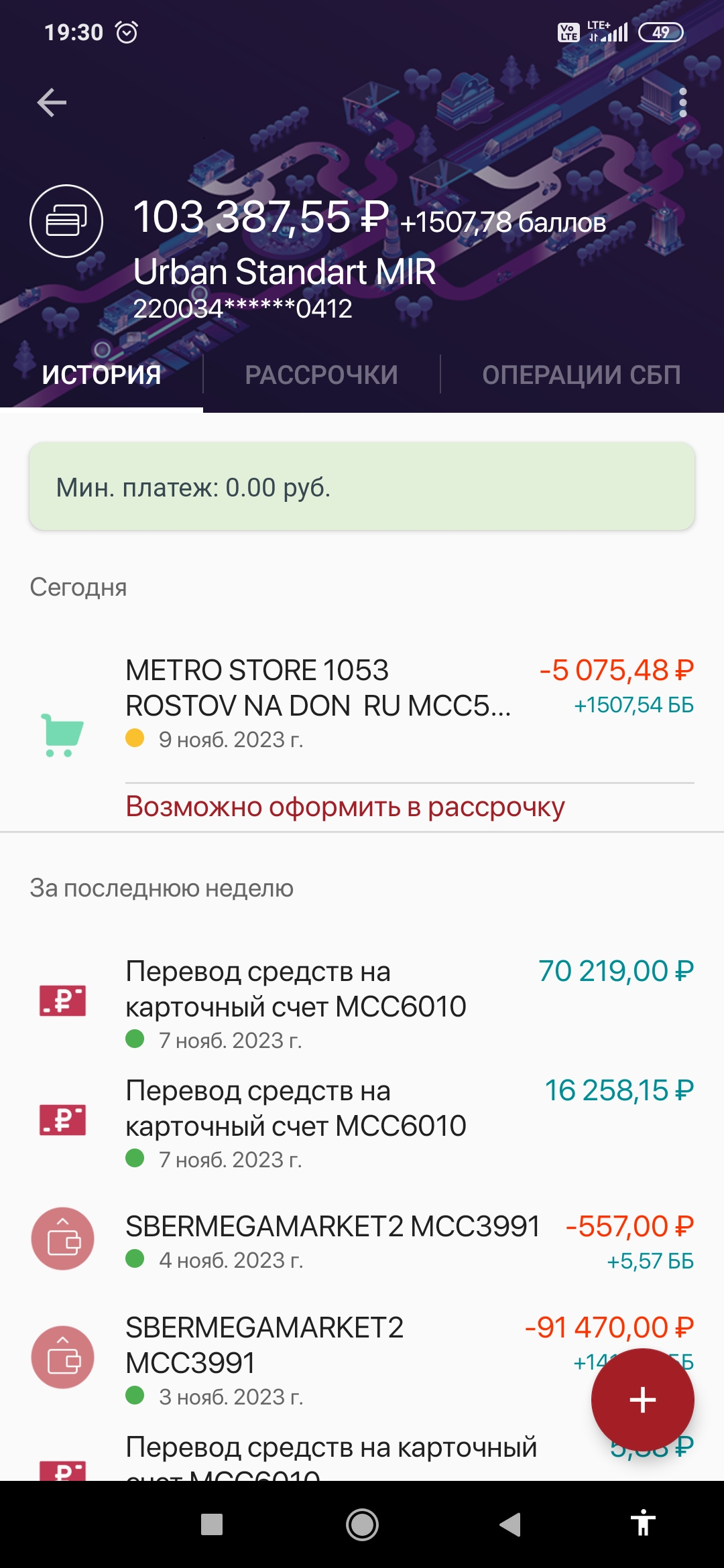Image resolution: width=724 pixels, height=1568 pixels.
Task: Select the ИСТОРИЯ tab
Action: pyautogui.click(x=101, y=375)
